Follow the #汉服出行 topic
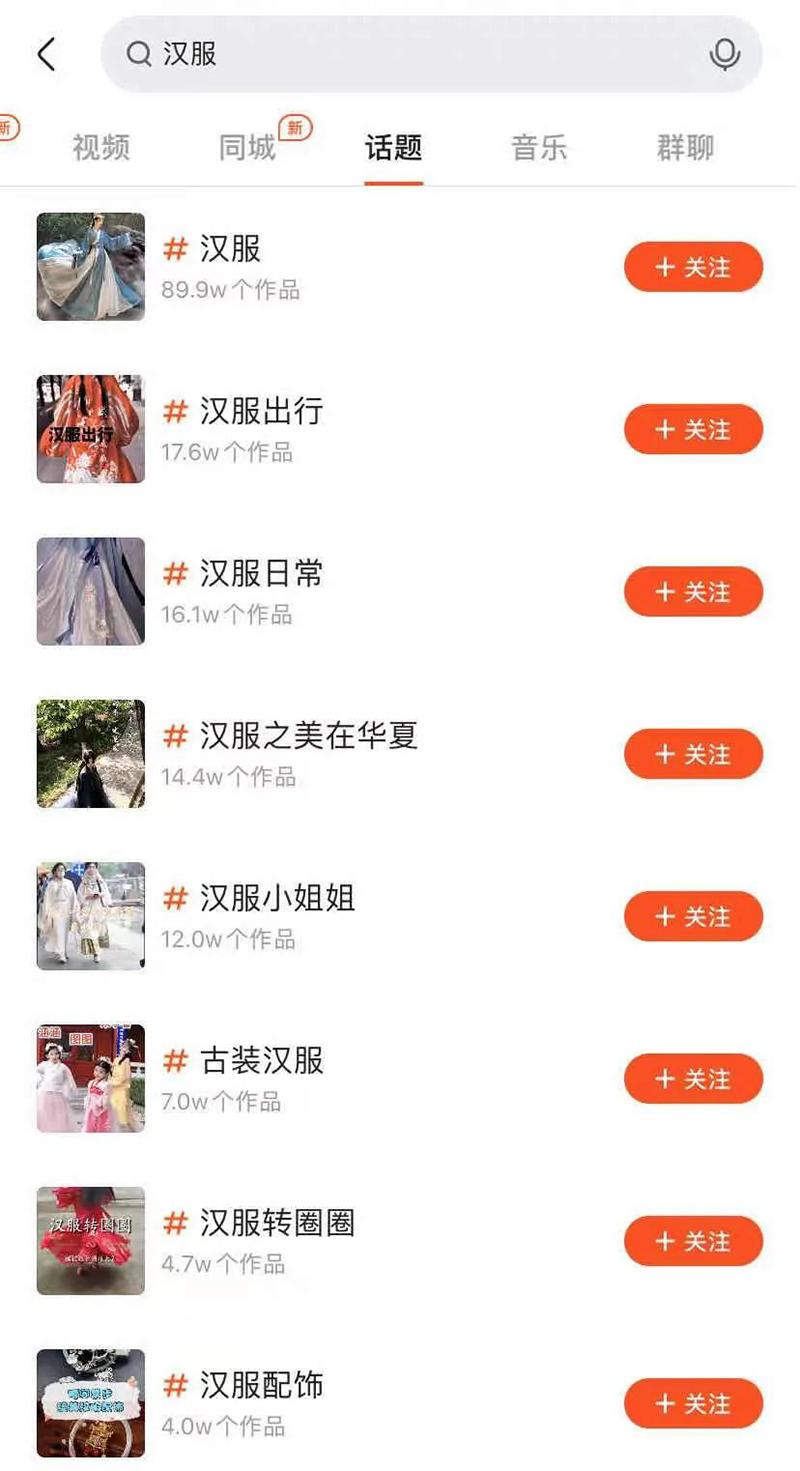 693,429
